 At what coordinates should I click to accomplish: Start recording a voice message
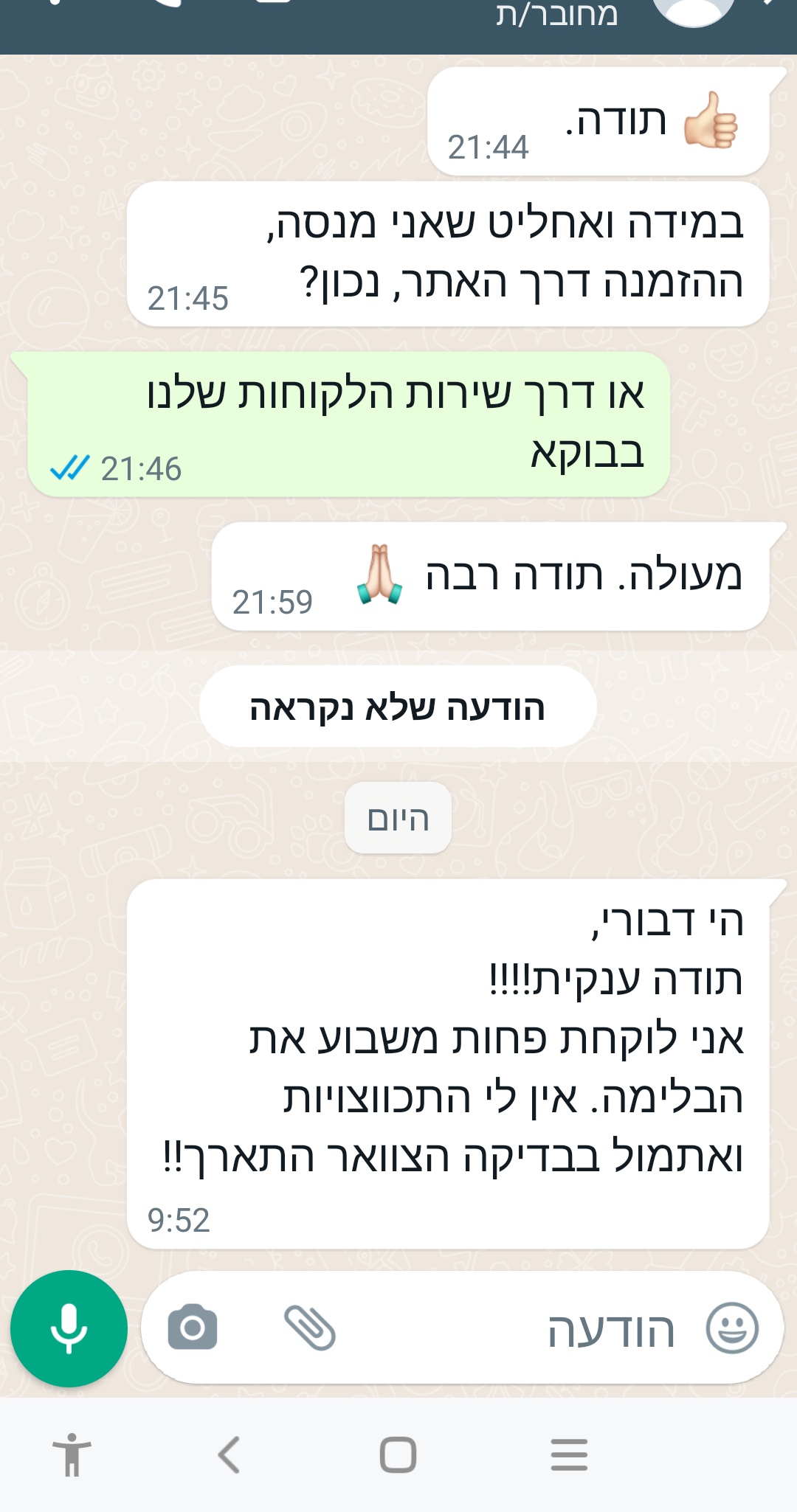(x=69, y=1328)
